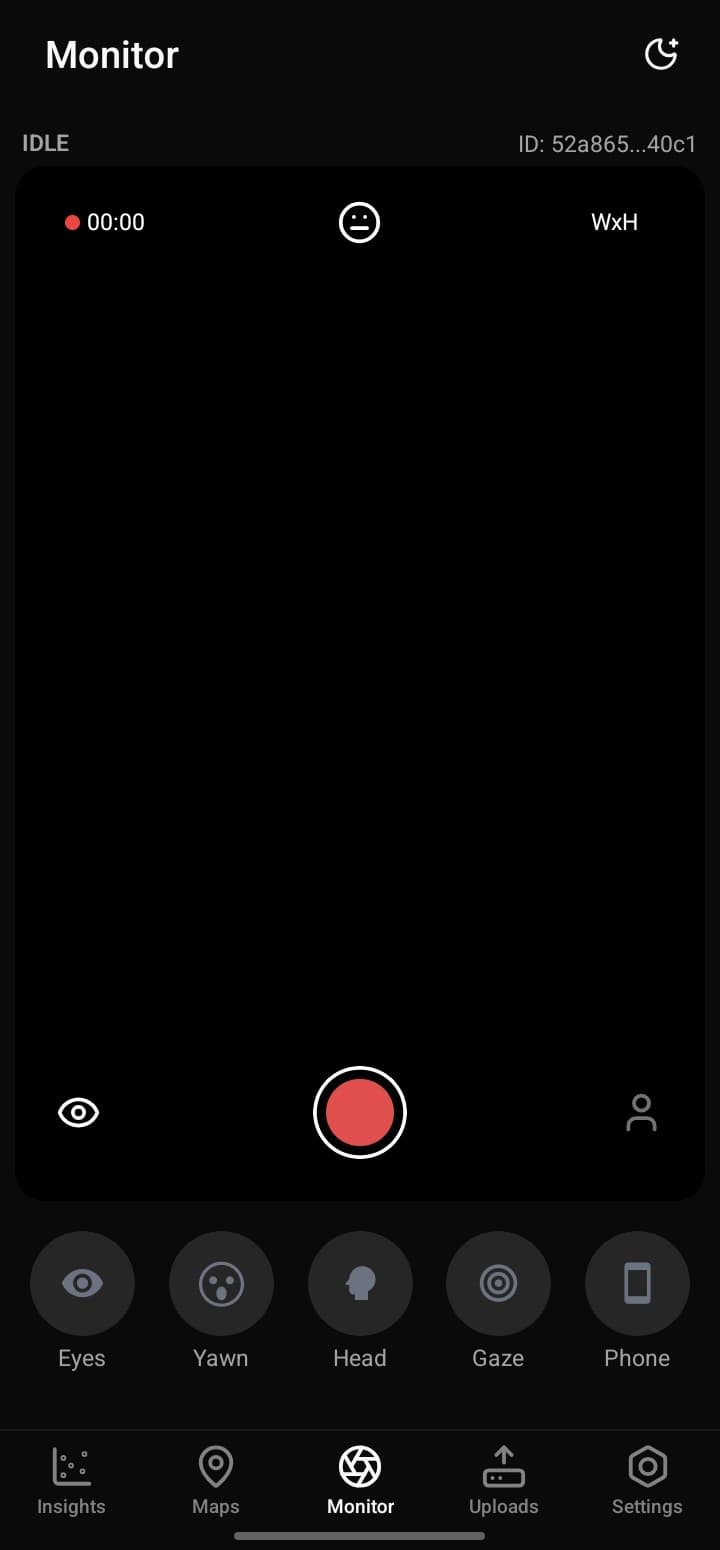Select the Gaze detection button

click(x=498, y=1283)
